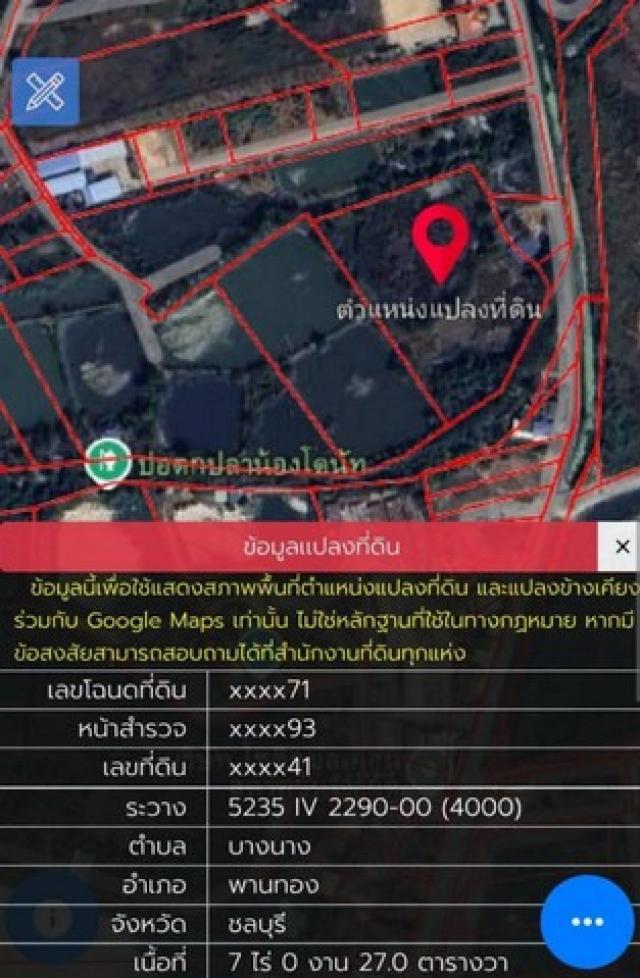The height and width of the screenshot is (978, 640).
Task: Open the blue three-dot menu button
Action: pyautogui.click(x=587, y=921)
